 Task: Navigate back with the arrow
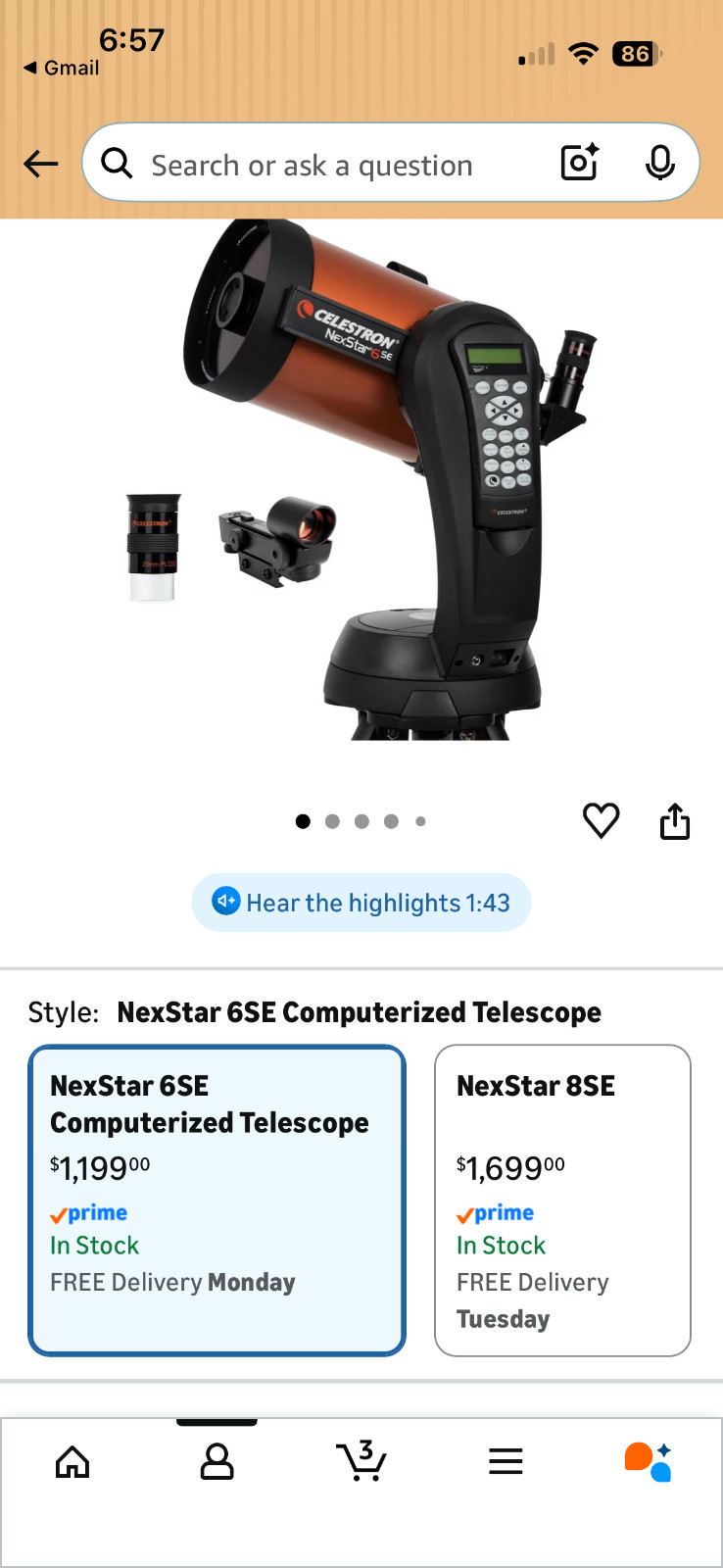click(x=40, y=163)
